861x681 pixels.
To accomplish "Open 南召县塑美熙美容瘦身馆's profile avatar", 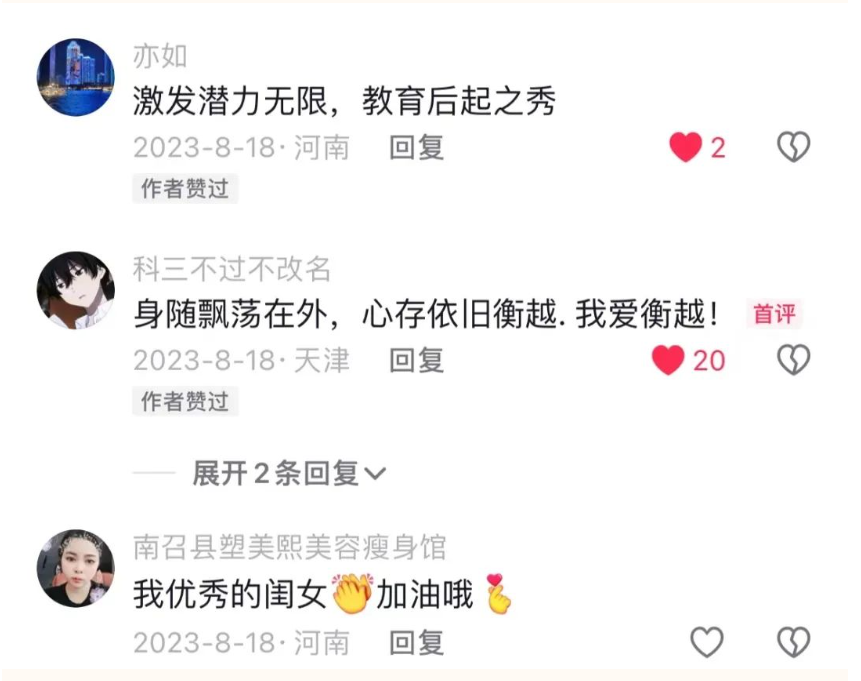I will tap(76, 568).
